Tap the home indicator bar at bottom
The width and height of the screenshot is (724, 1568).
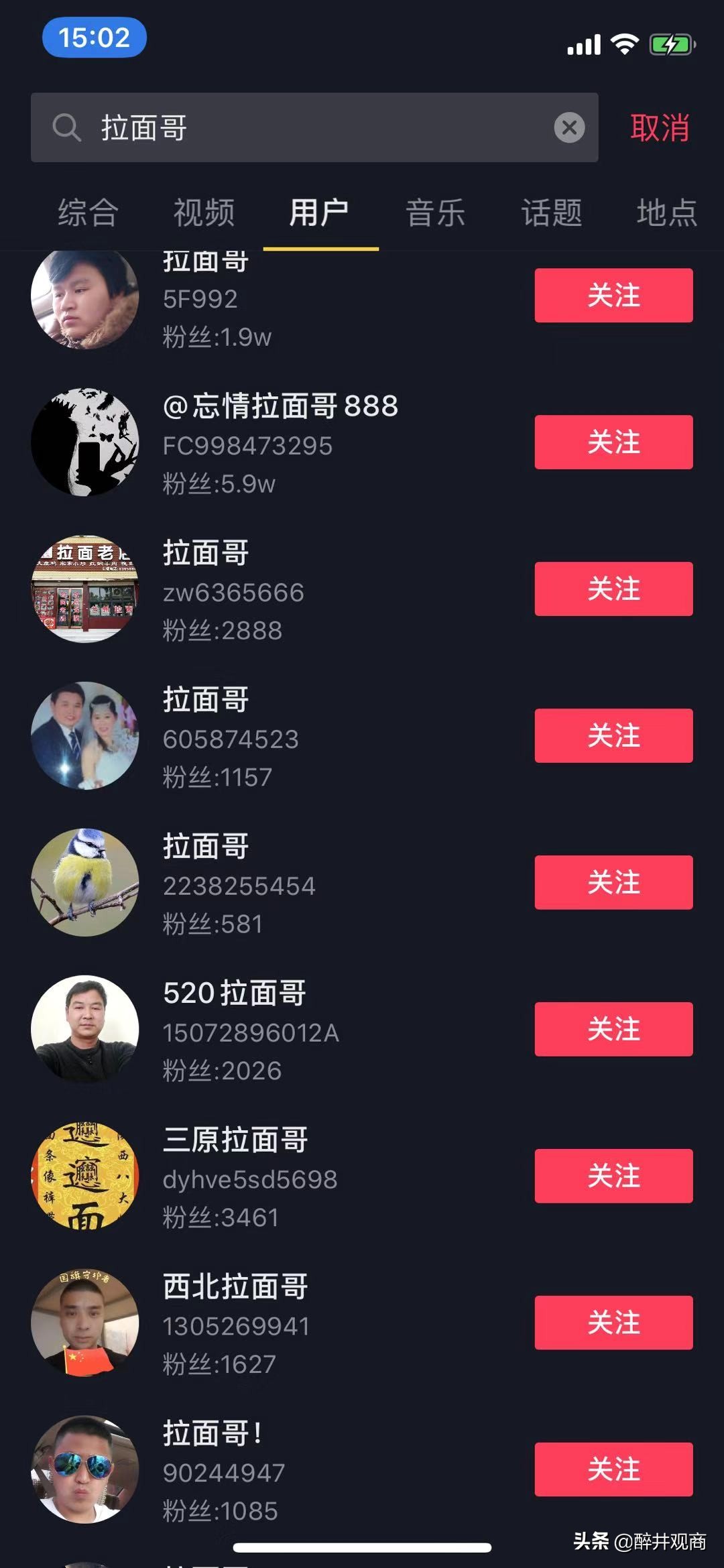[362, 1544]
